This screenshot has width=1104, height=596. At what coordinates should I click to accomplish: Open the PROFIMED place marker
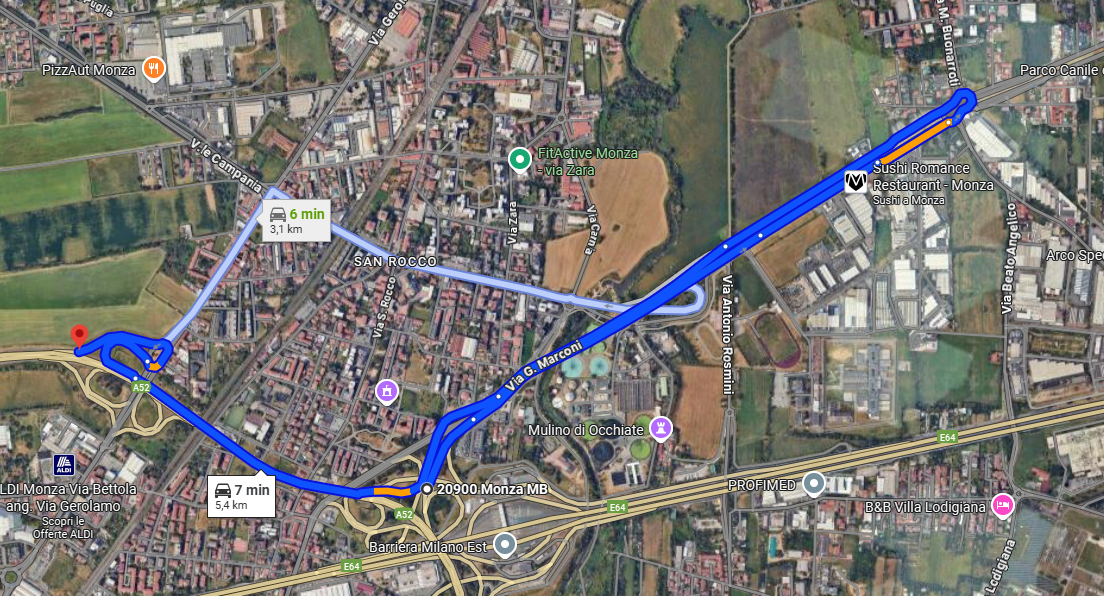(814, 485)
